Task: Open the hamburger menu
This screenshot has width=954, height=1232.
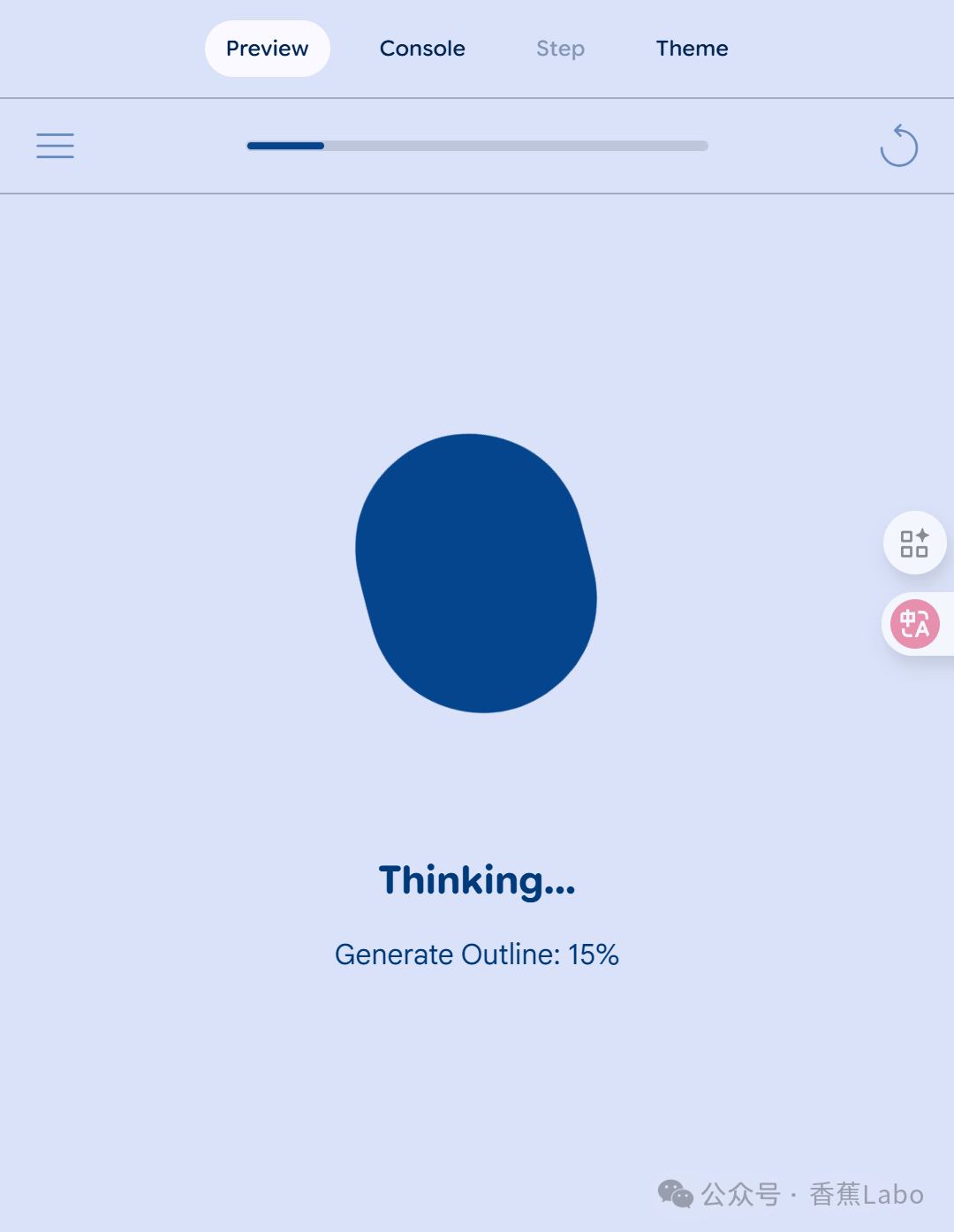Action: (55, 145)
